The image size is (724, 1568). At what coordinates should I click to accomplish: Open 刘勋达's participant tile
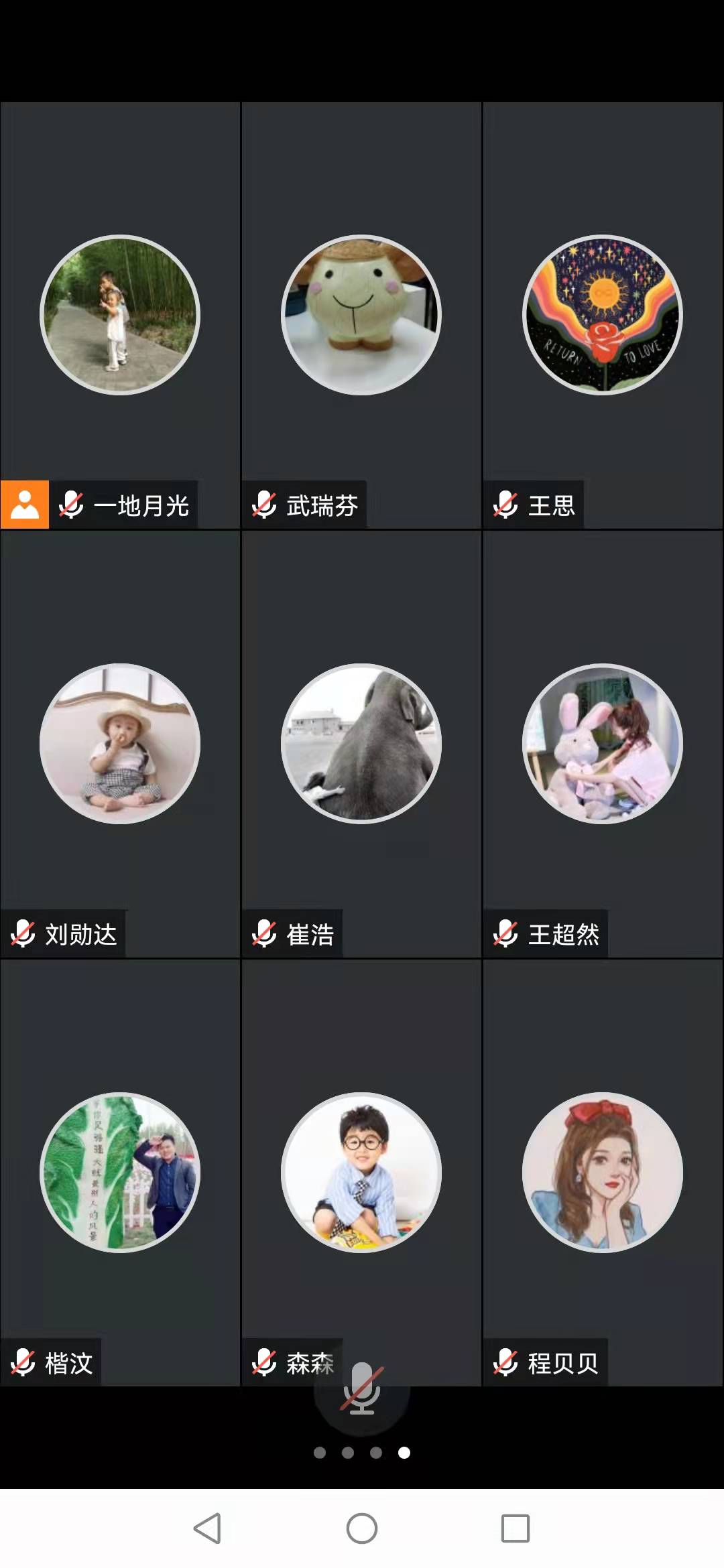click(120, 744)
